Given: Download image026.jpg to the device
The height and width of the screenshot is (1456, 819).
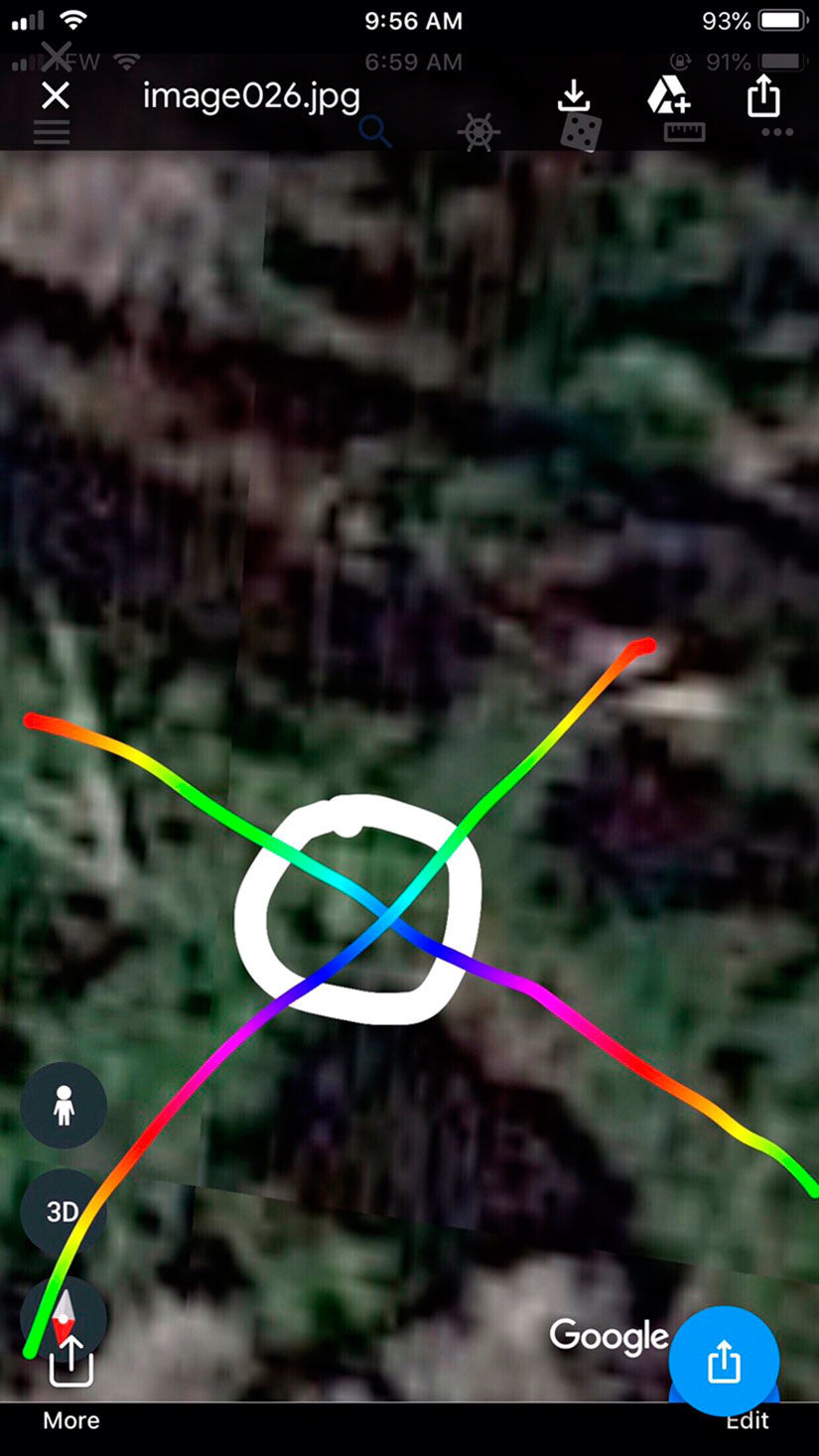Looking at the screenshot, I should tap(574, 96).
